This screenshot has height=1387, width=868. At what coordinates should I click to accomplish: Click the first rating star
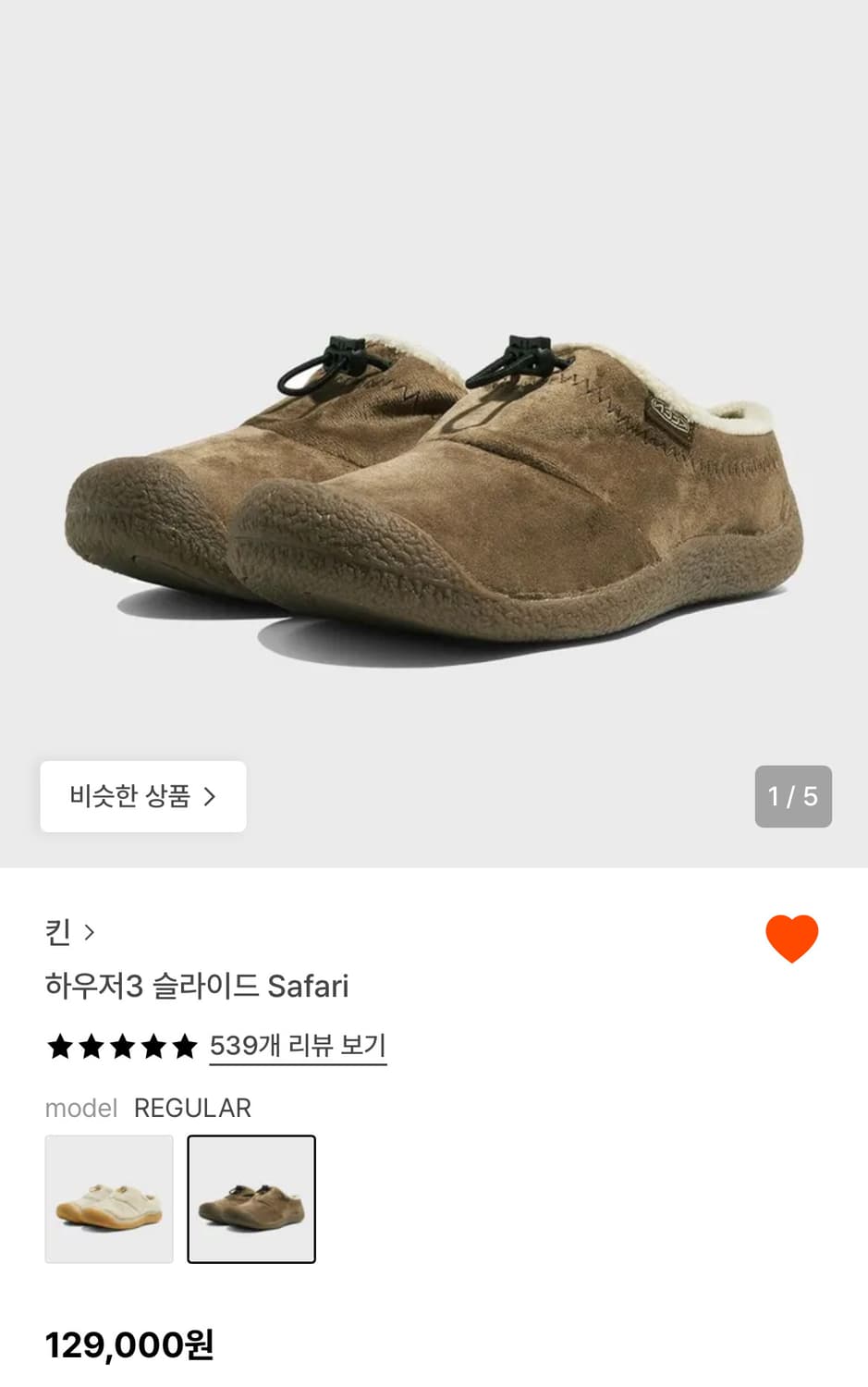click(59, 1046)
